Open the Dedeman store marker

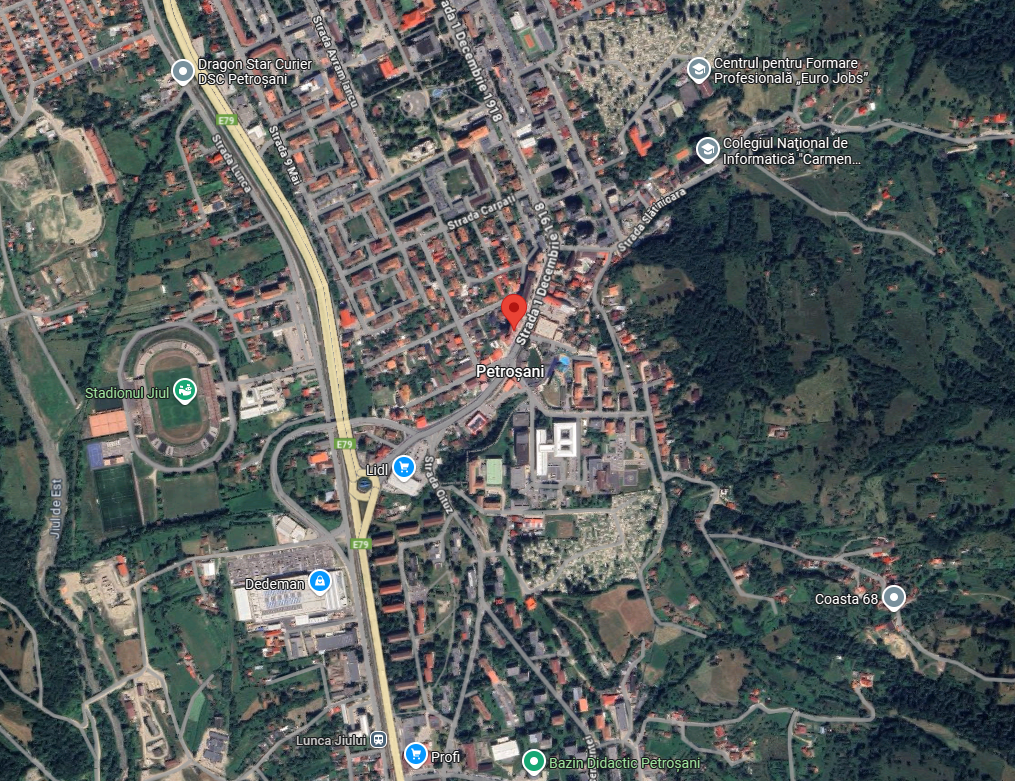[x=319, y=581]
